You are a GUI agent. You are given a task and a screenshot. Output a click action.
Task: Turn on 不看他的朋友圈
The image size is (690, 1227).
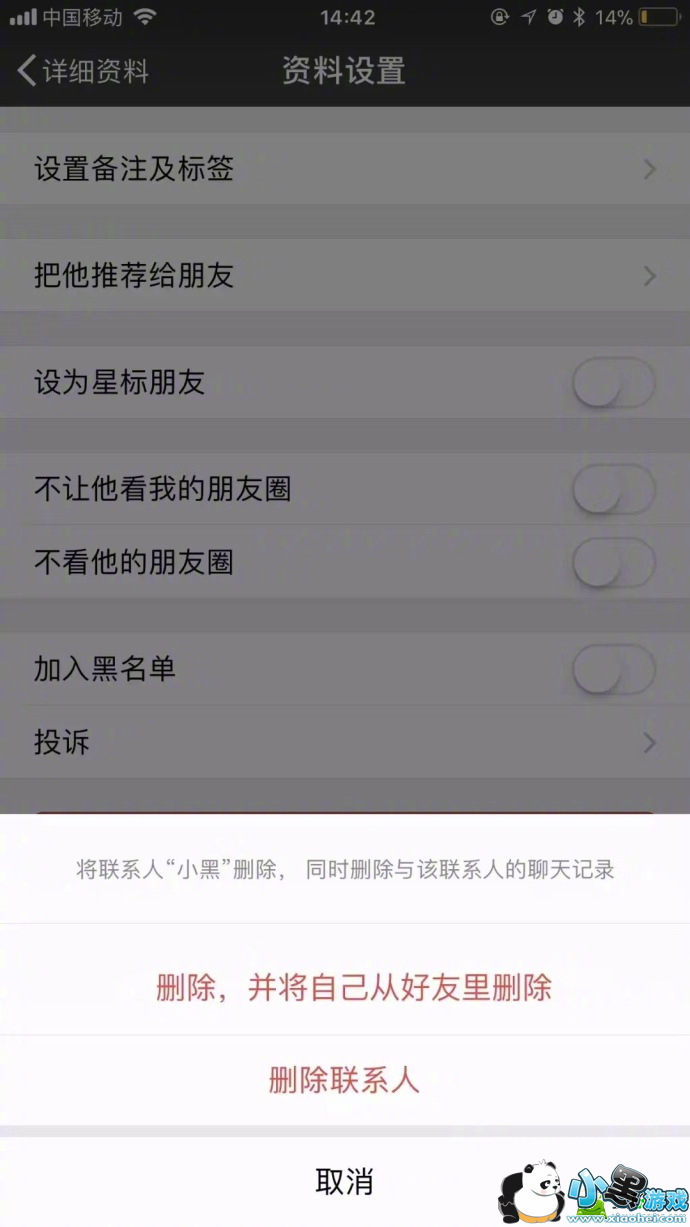pos(613,562)
